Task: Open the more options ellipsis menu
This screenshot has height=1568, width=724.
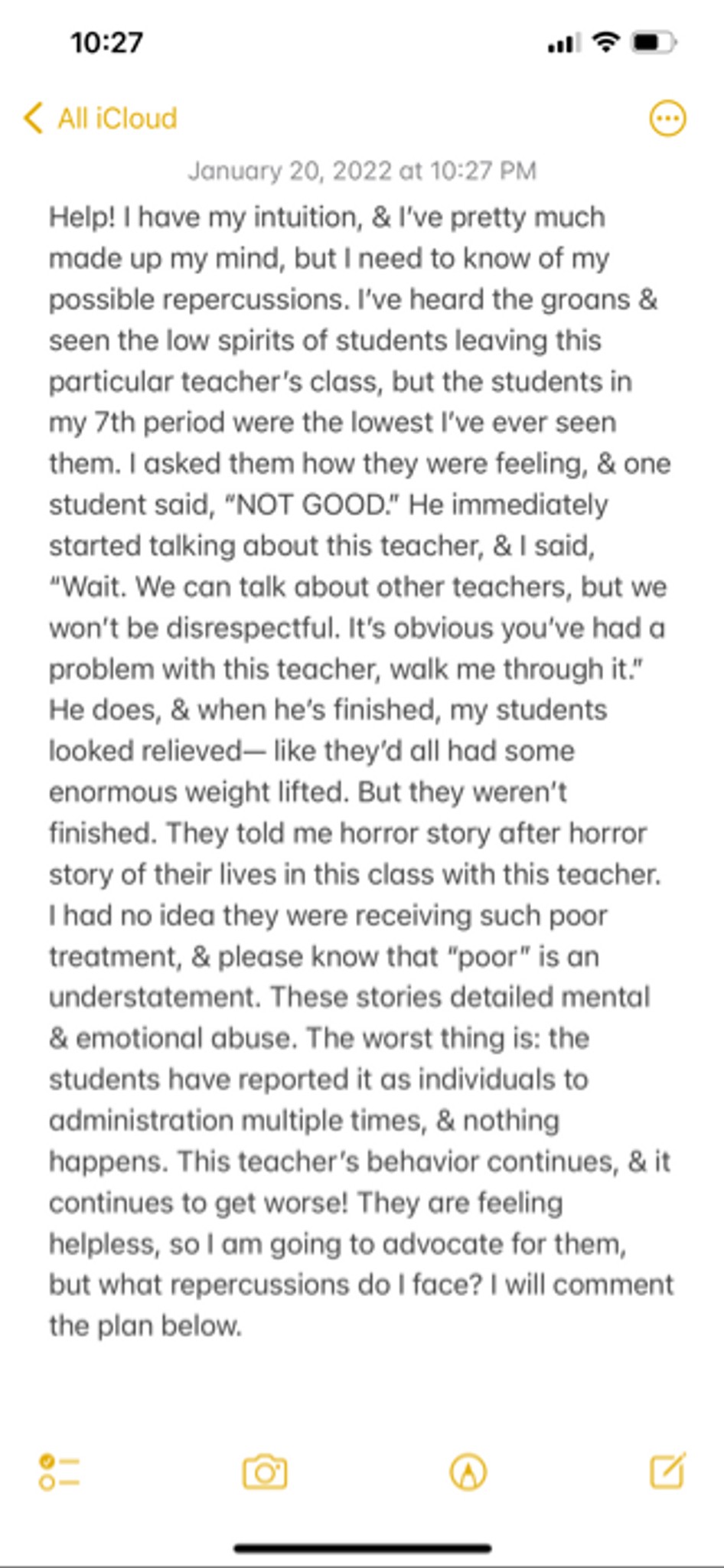Action: [667, 119]
